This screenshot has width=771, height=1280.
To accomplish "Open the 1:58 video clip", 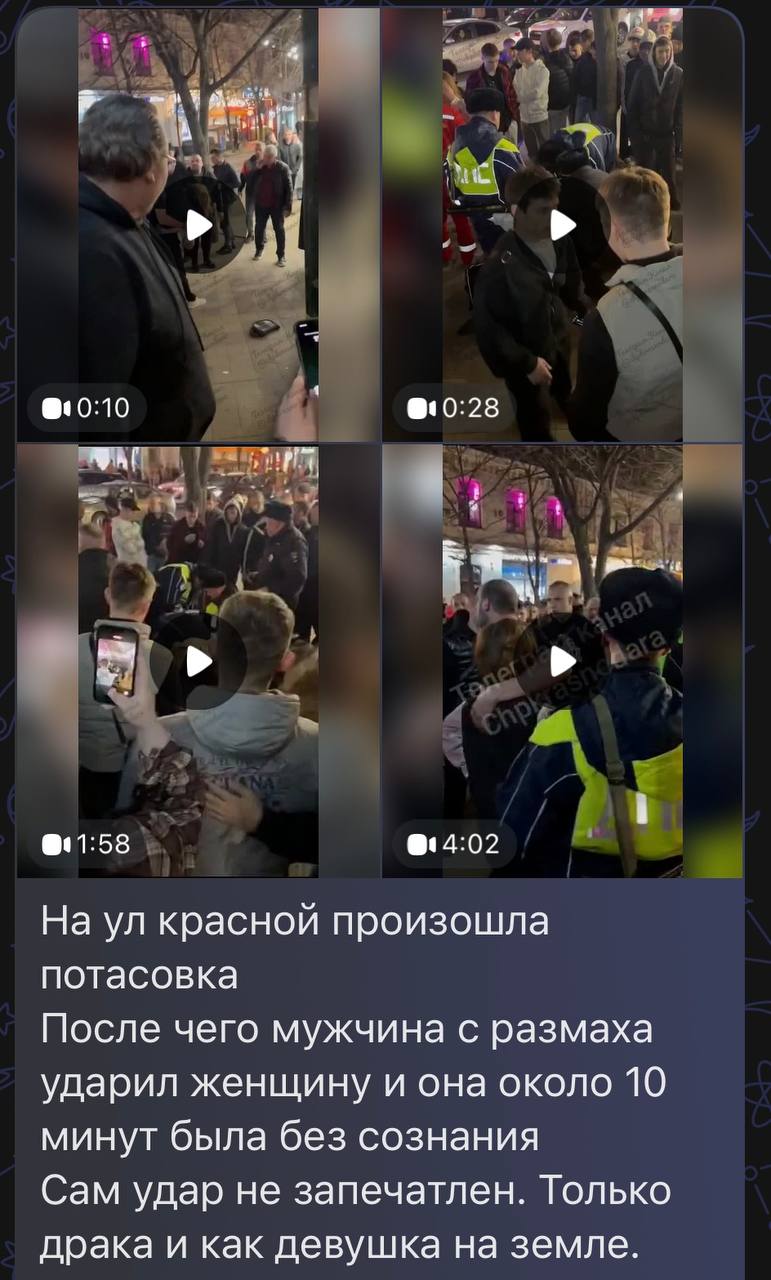I will [x=199, y=661].
